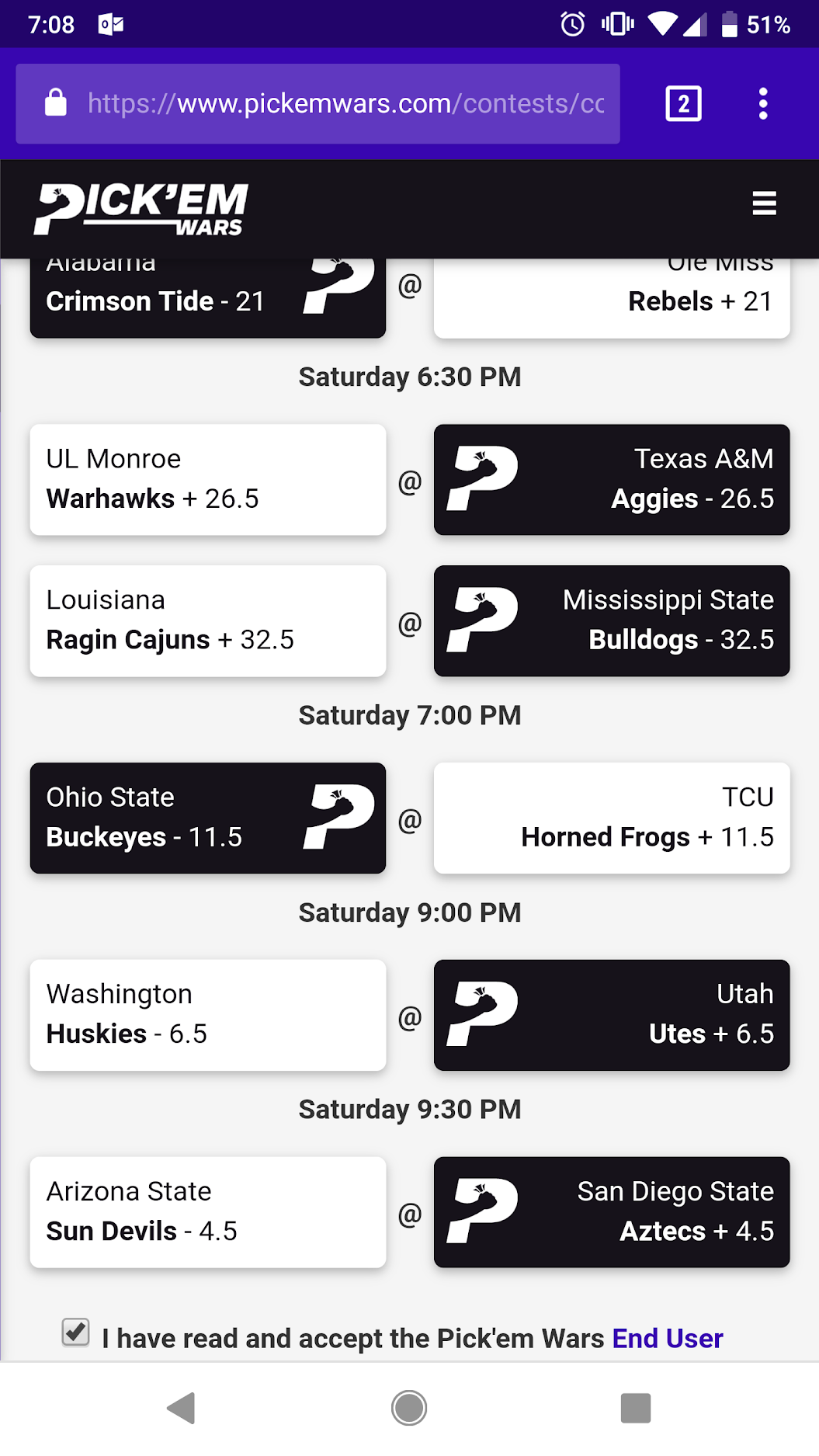Screen dimensions: 819x1456
Task: Select UL Monroe Warhawks + 26.5
Action: click(207, 479)
